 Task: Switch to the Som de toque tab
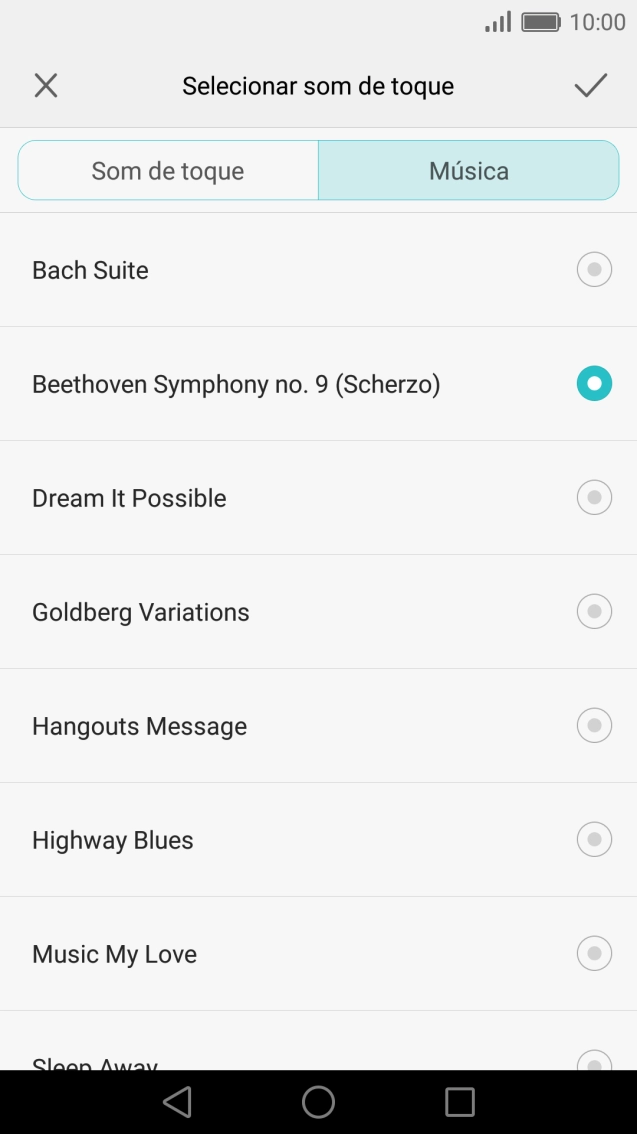click(168, 171)
